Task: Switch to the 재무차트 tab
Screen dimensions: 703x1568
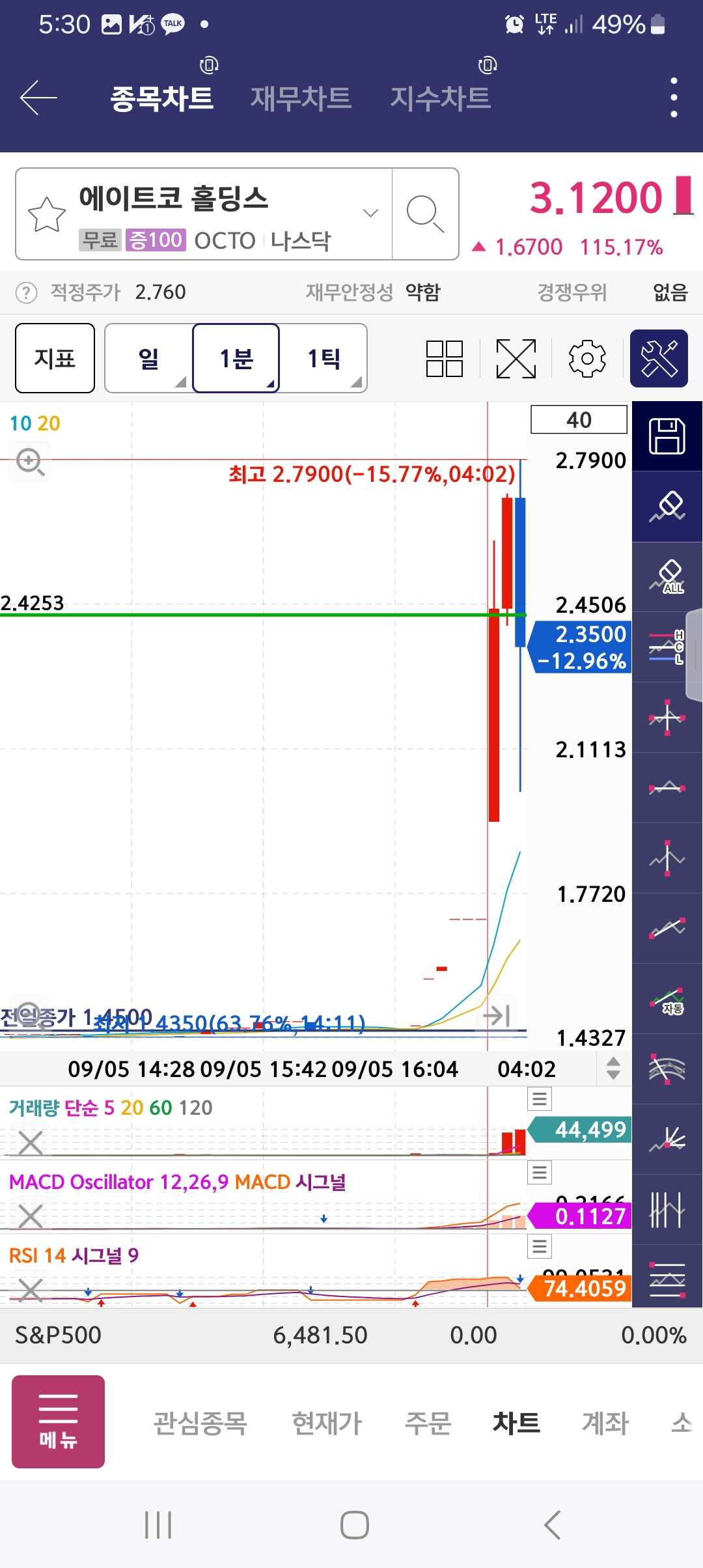Action: point(301,98)
